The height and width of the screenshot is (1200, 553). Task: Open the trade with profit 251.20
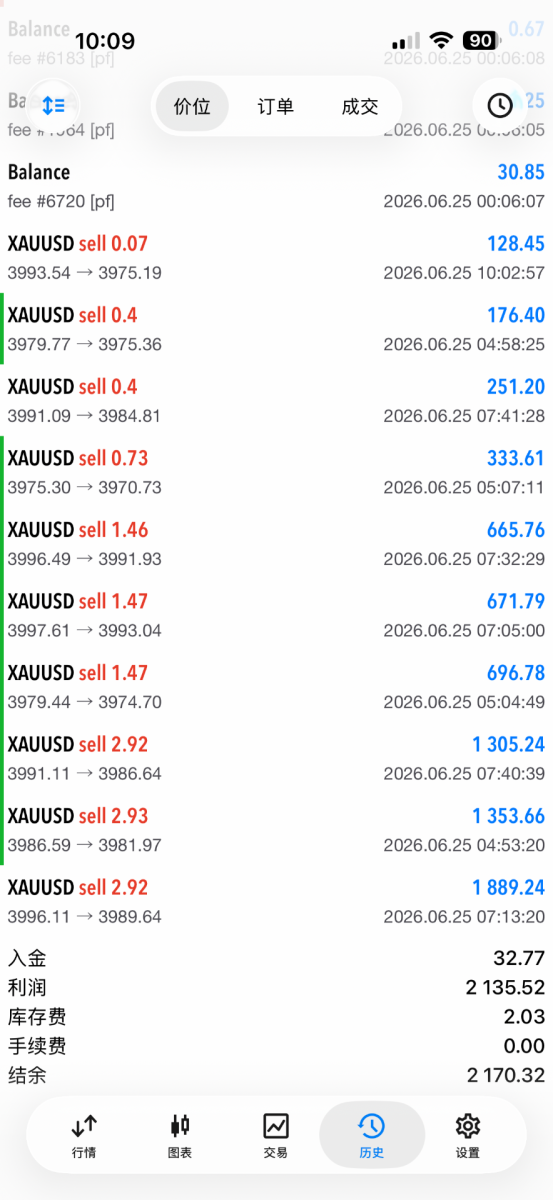276,400
